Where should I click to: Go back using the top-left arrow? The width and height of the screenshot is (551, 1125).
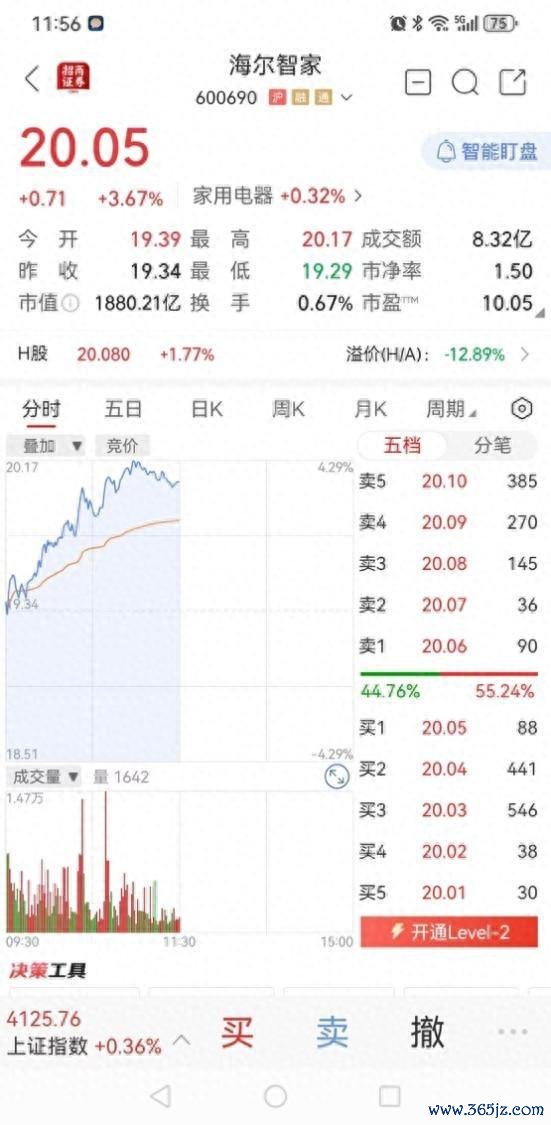32,79
